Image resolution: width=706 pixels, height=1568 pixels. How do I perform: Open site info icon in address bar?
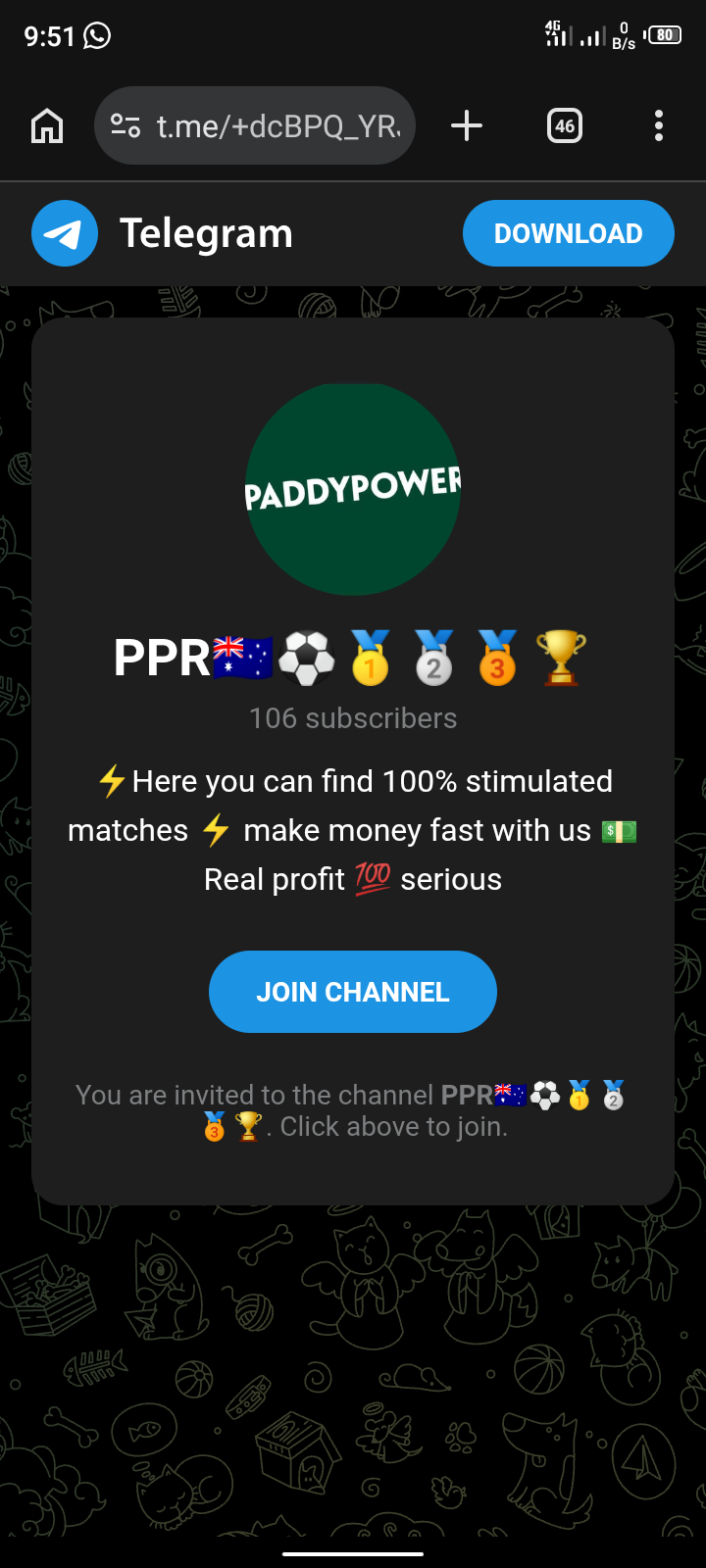coord(126,125)
